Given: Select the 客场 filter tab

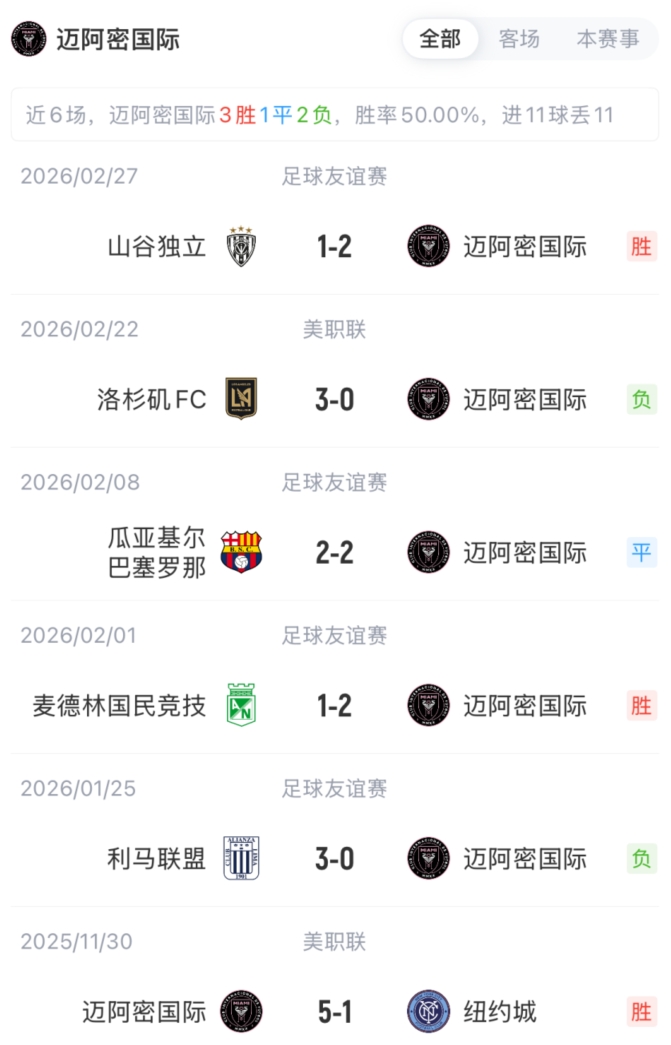Looking at the screenshot, I should pos(519,39).
